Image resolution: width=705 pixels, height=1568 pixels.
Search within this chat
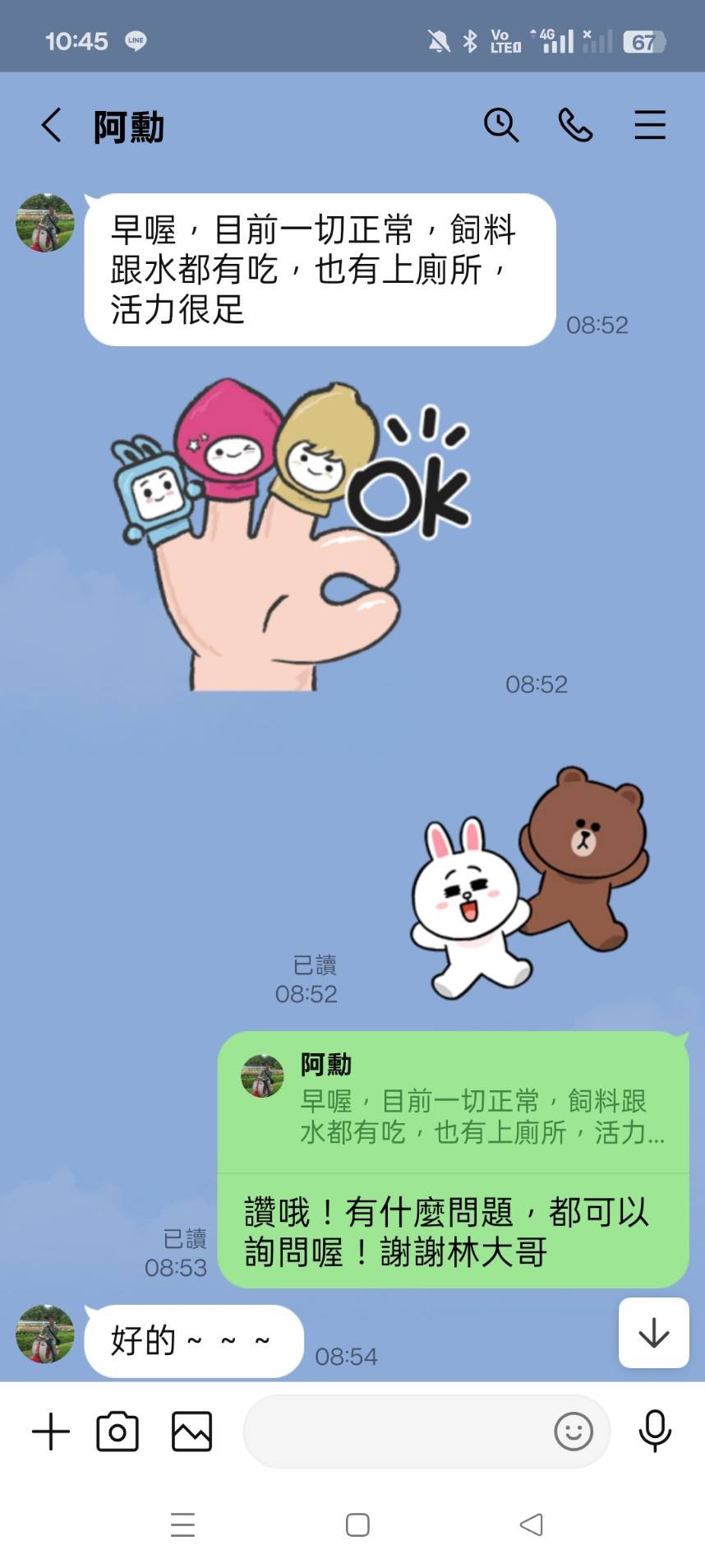[x=500, y=126]
